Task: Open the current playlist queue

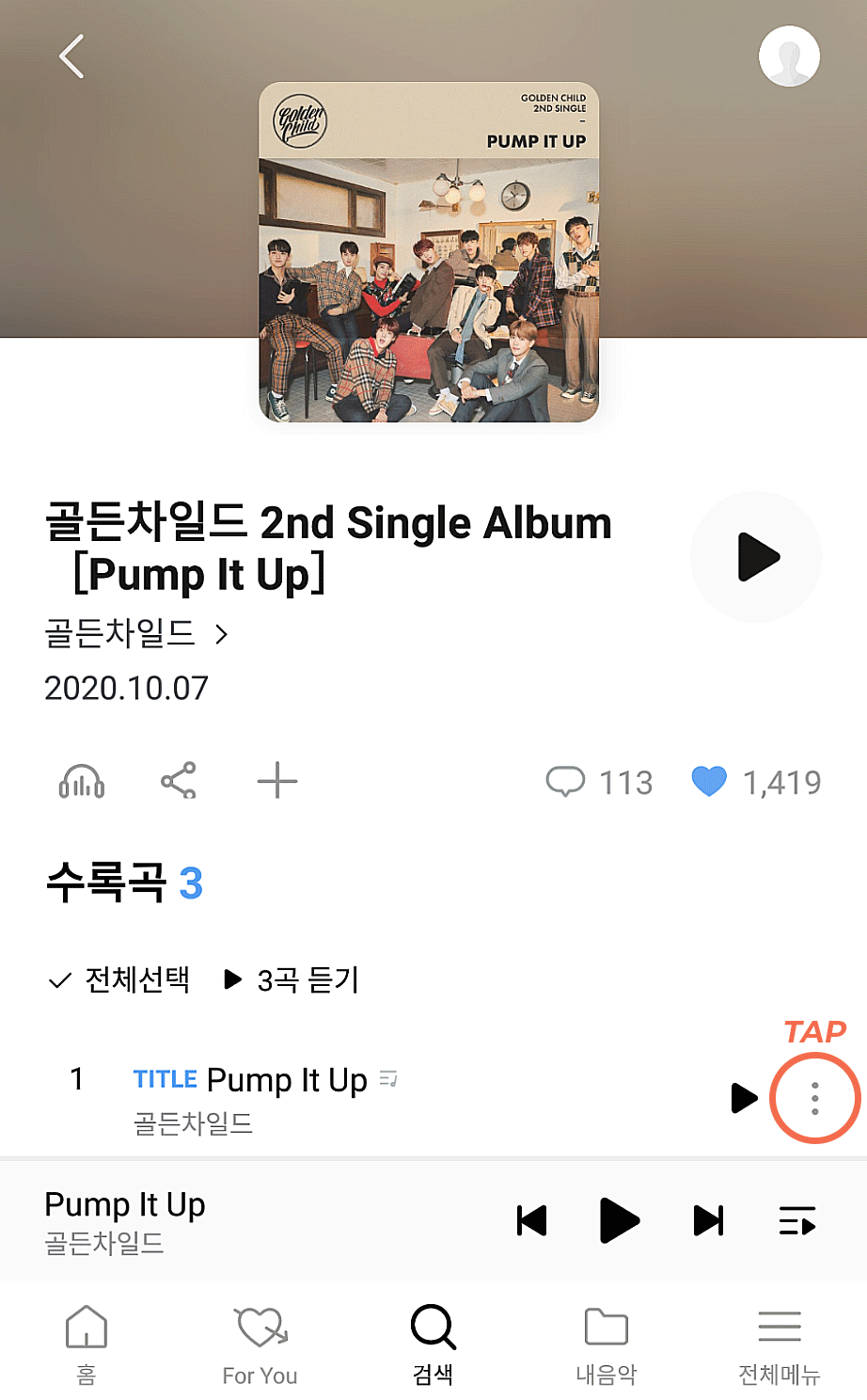Action: point(796,1221)
